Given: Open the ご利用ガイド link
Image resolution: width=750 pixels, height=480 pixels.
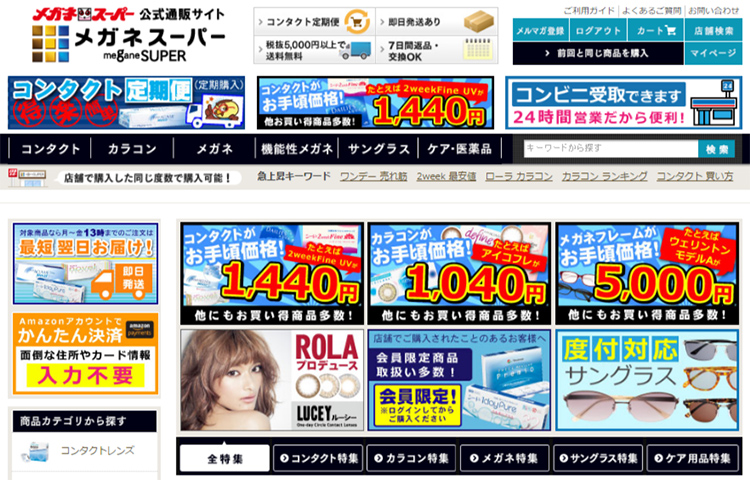Looking at the screenshot, I should [x=585, y=10].
